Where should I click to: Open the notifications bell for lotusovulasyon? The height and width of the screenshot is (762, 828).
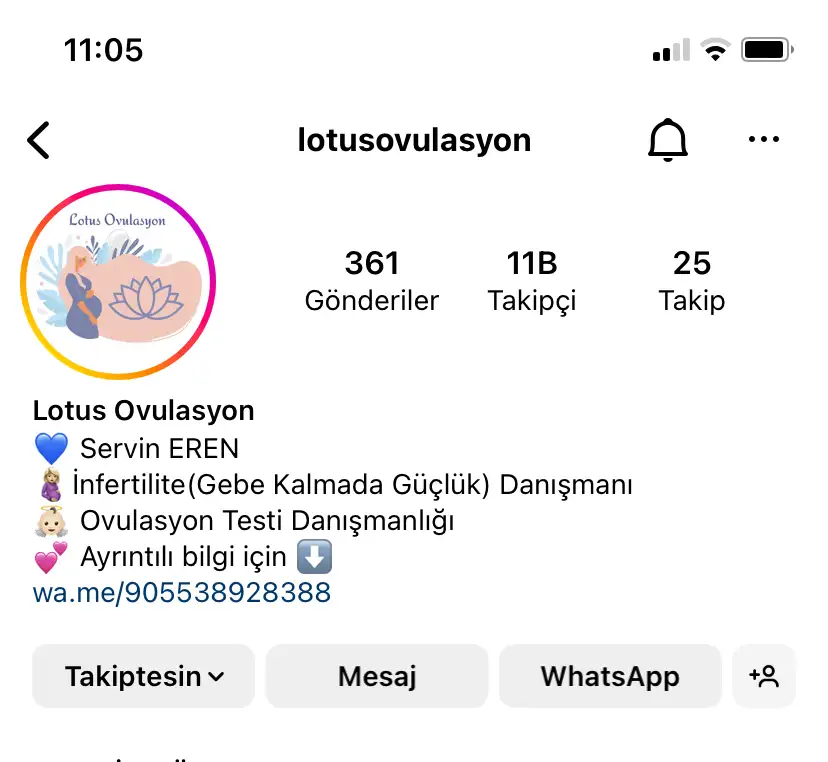tap(668, 140)
